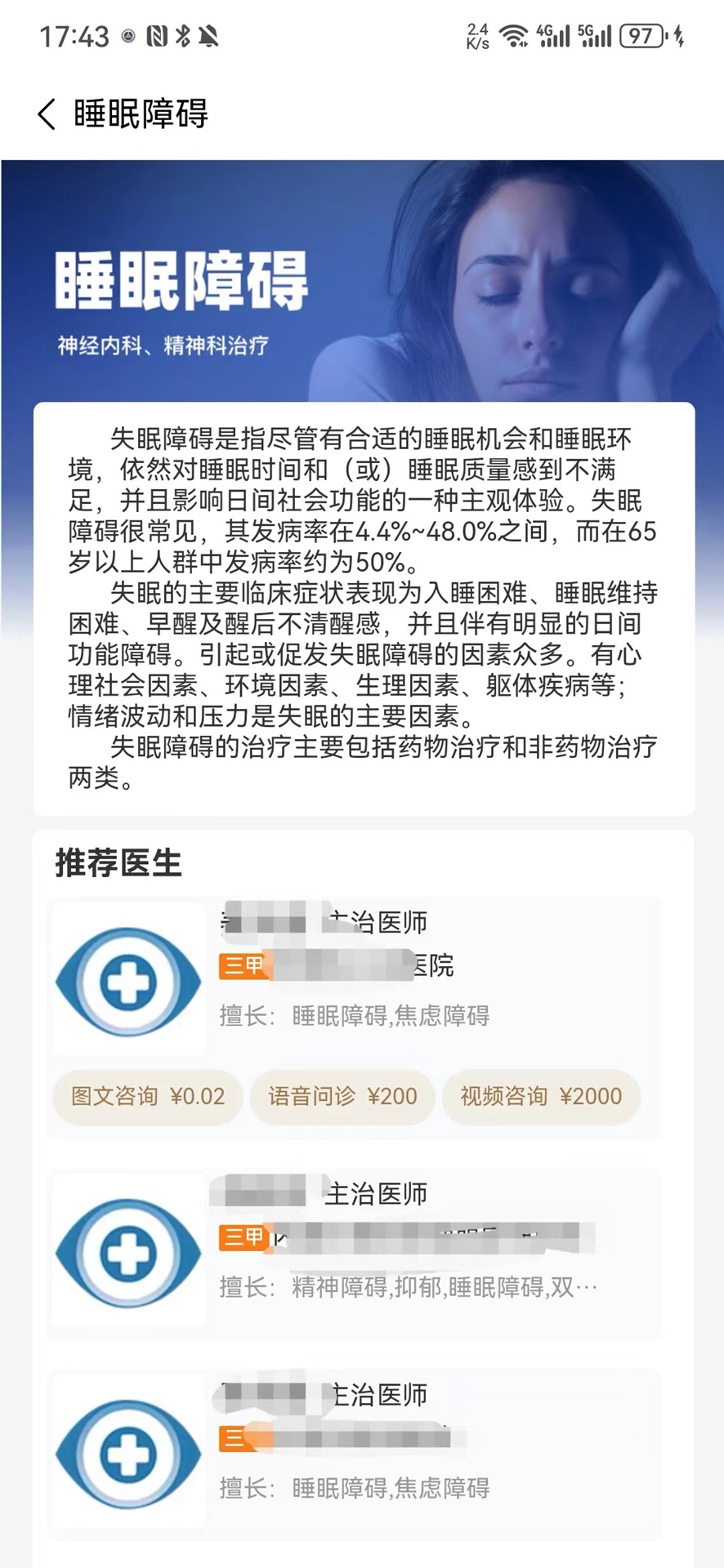
Task: Tap the NFC icon in the status bar
Action: (157, 37)
